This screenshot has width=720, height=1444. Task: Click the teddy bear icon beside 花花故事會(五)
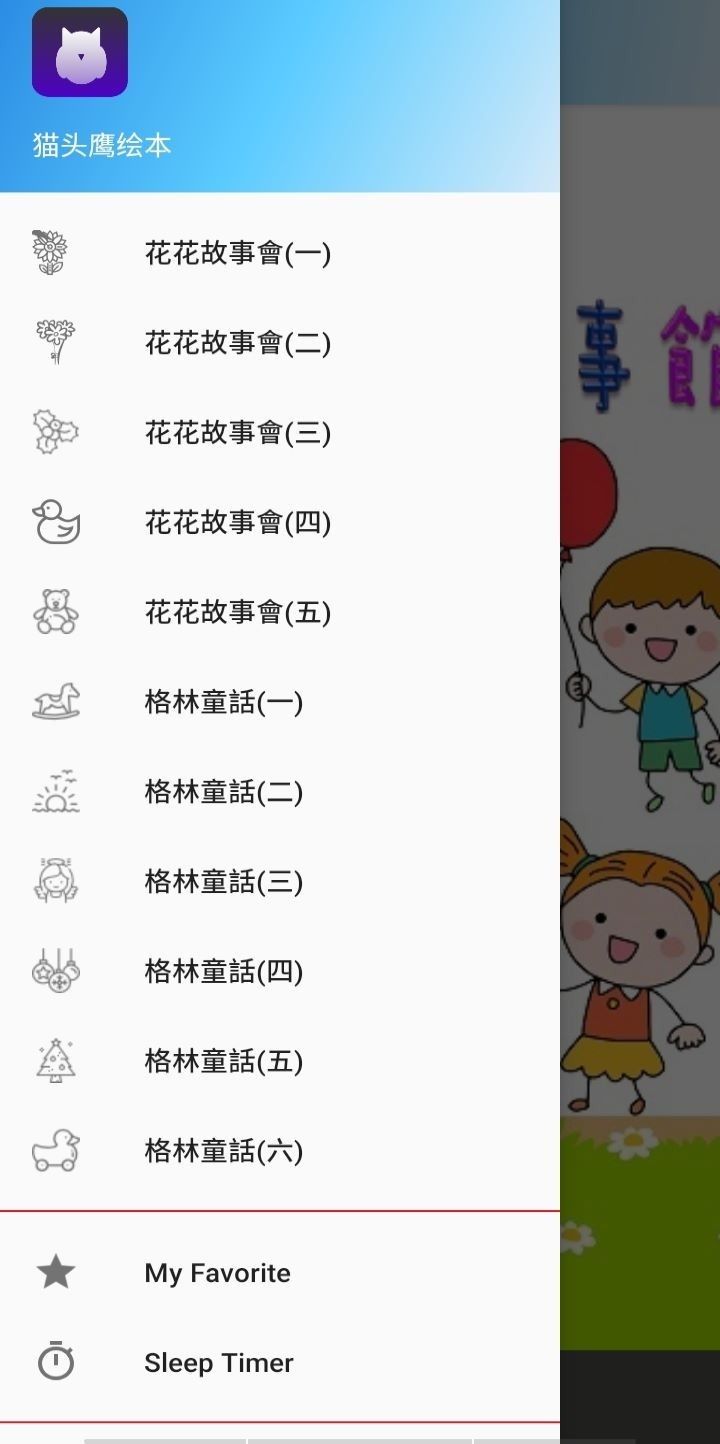click(x=56, y=612)
